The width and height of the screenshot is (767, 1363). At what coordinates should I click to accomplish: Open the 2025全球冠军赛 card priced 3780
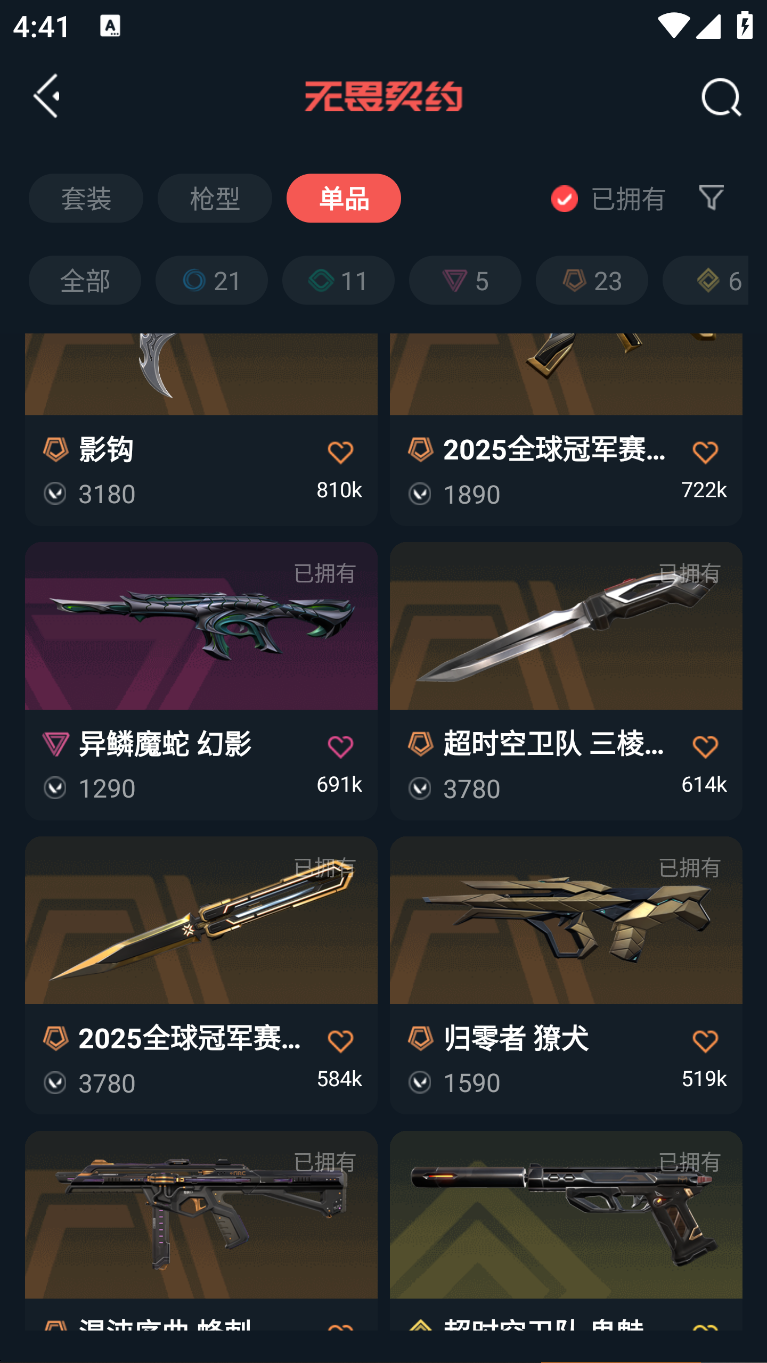click(201, 975)
